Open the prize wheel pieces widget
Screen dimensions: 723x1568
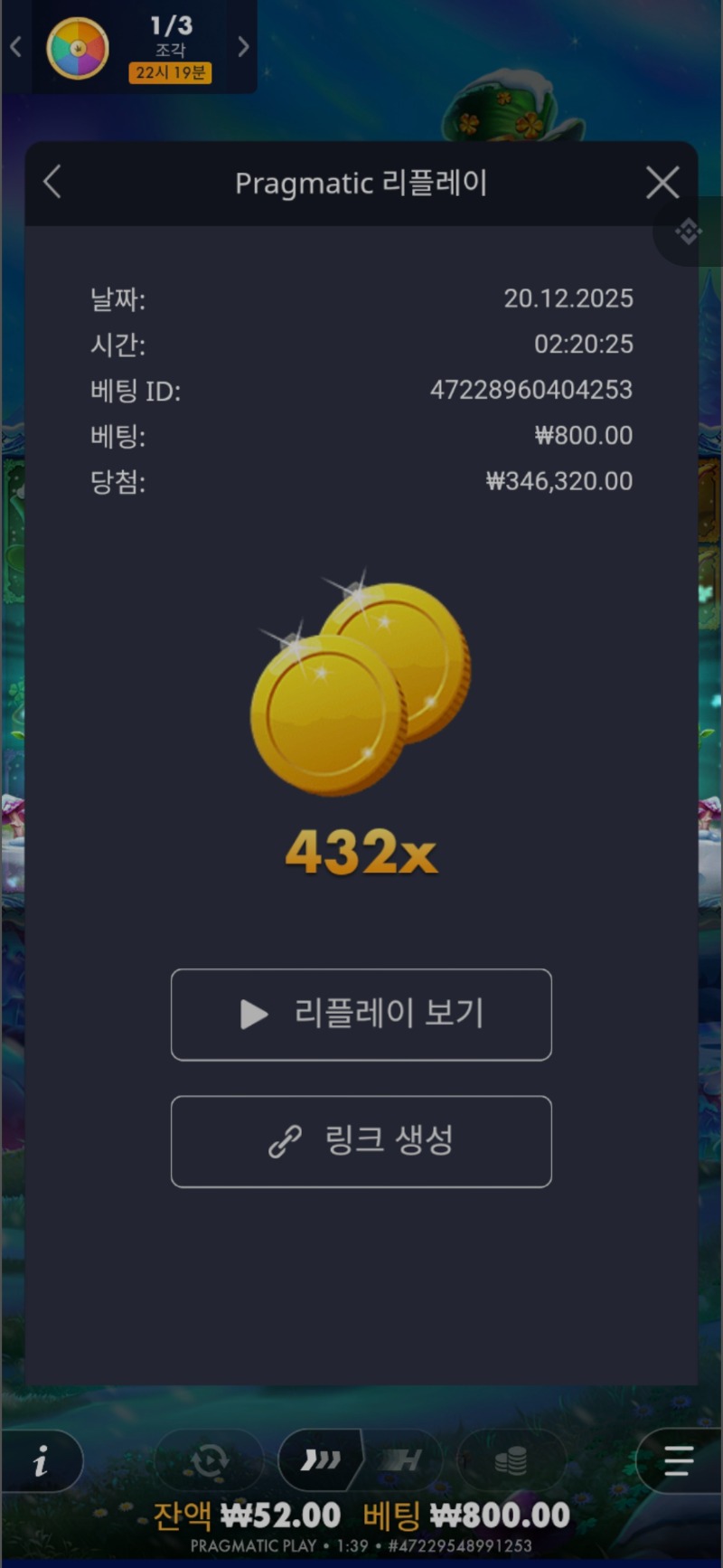pos(78,48)
